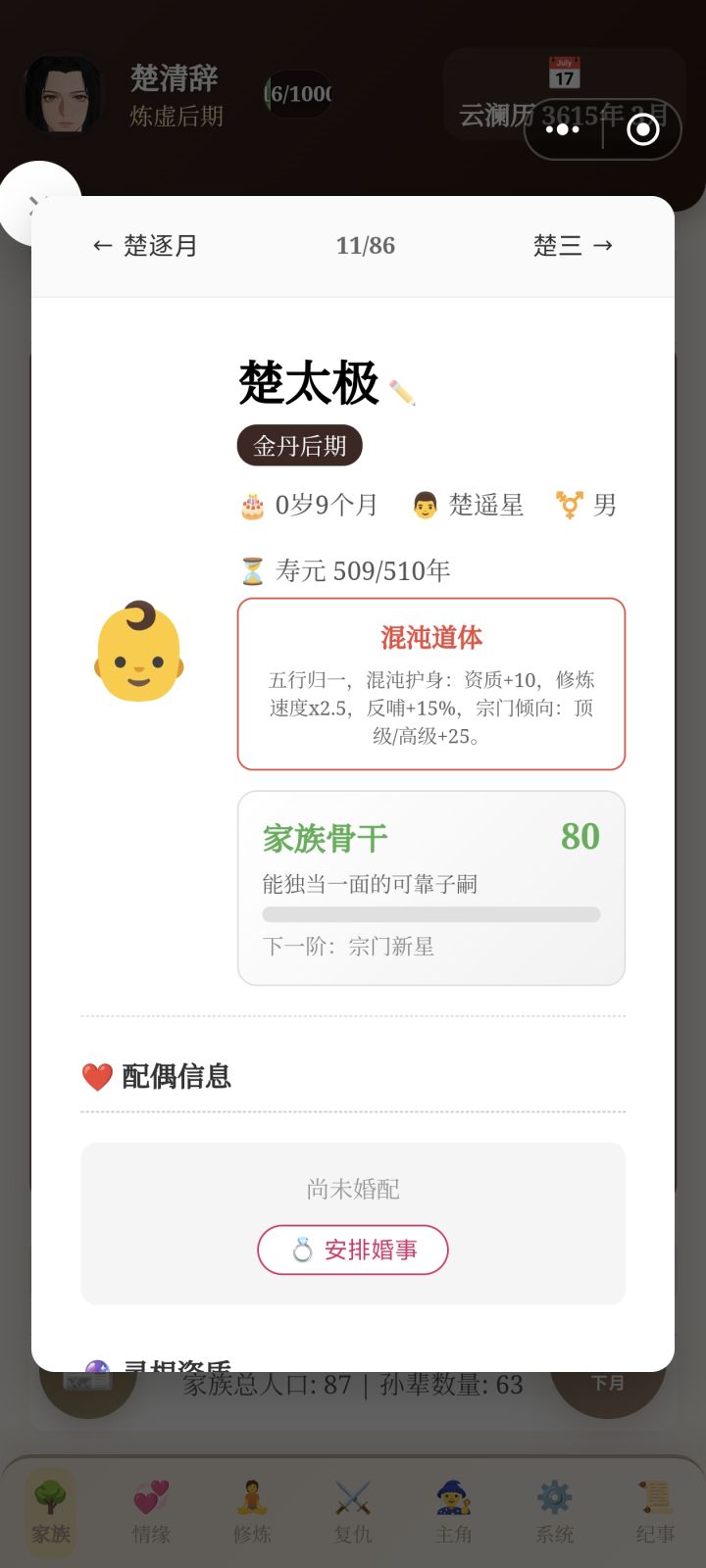Click the ring icon in 安排婚事 button

pos(301,1249)
